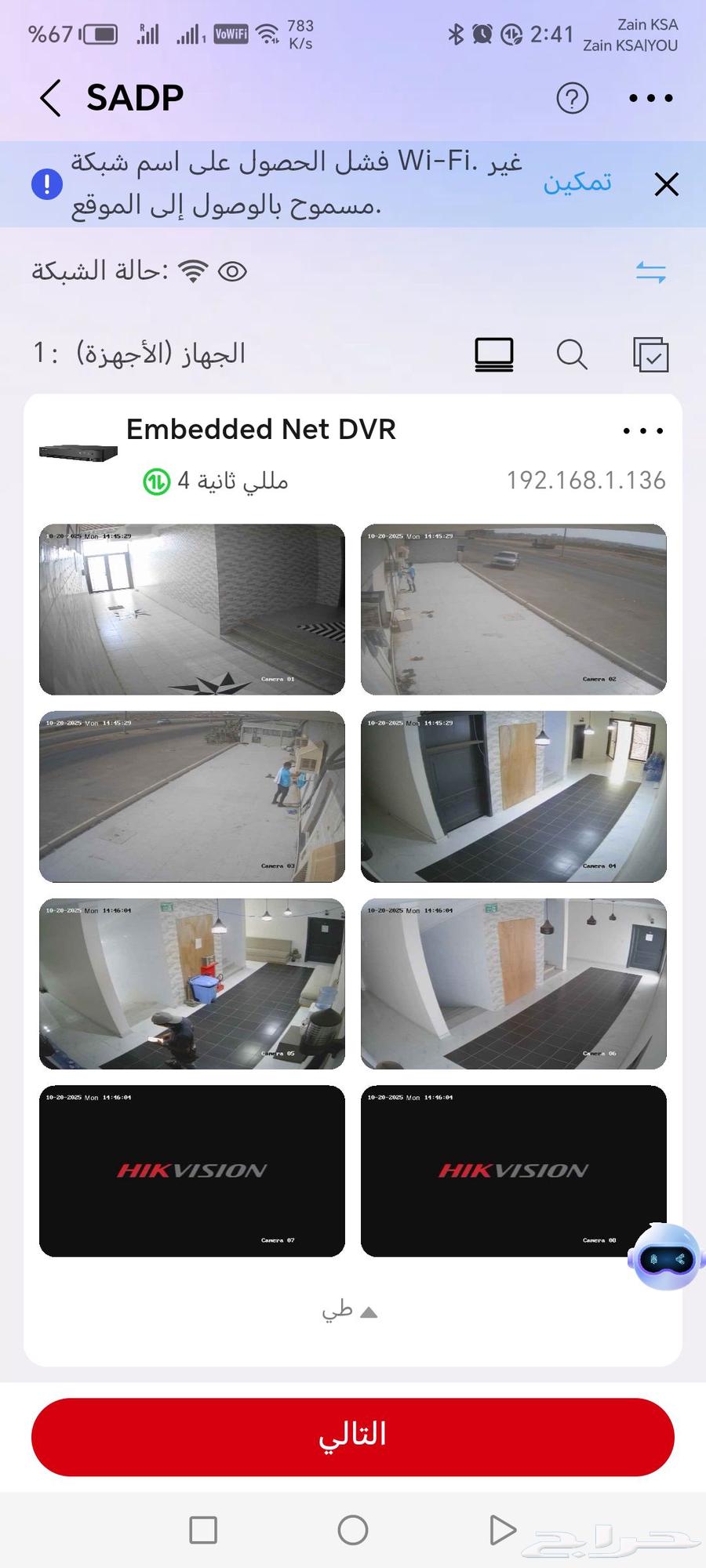This screenshot has height=1568, width=706.
Task: Open Embedded Net DVR more options
Action: point(642,430)
